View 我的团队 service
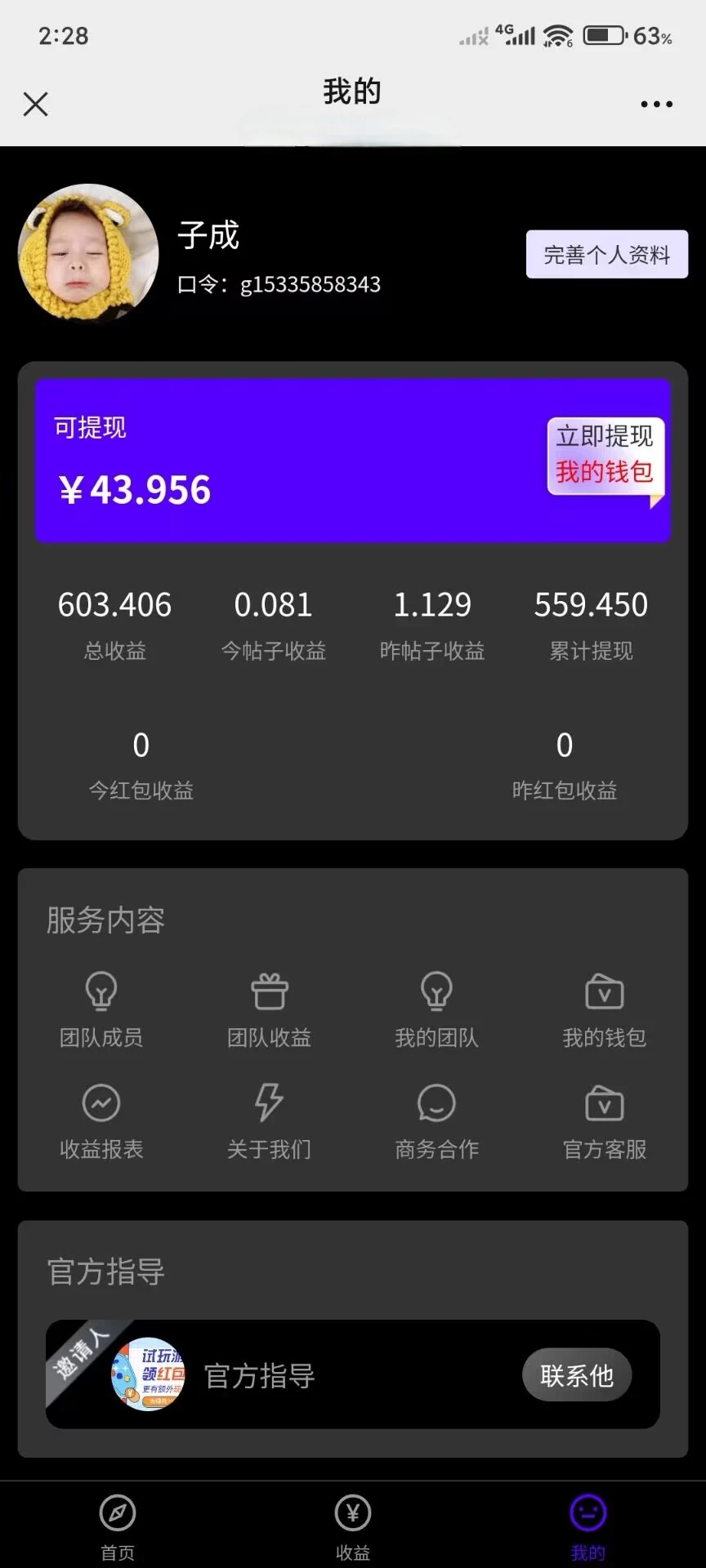The height and width of the screenshot is (1568, 706). click(436, 1009)
